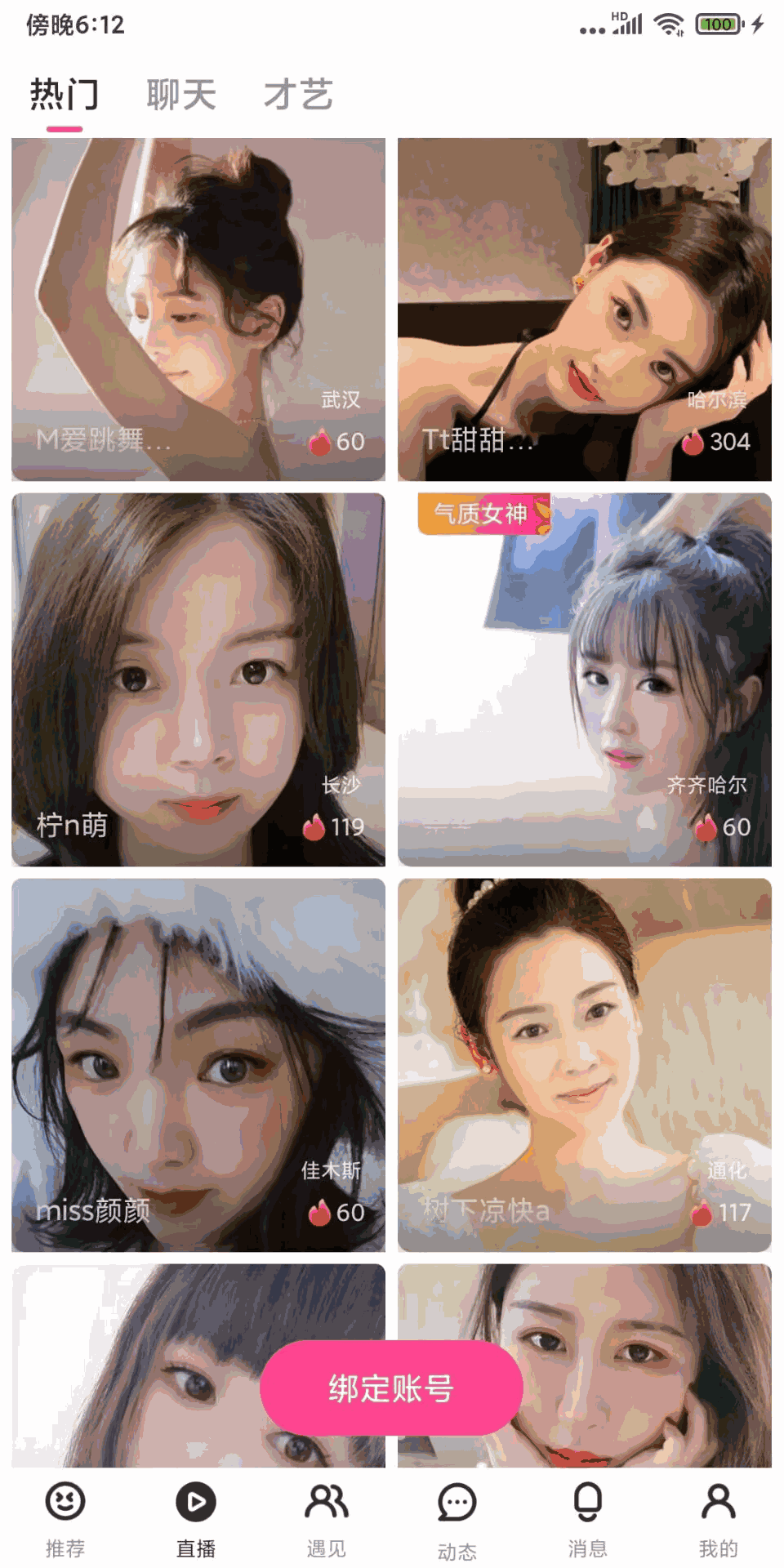Open miss颜颜 live stream card
The height and width of the screenshot is (1568, 784).
[x=198, y=1064]
